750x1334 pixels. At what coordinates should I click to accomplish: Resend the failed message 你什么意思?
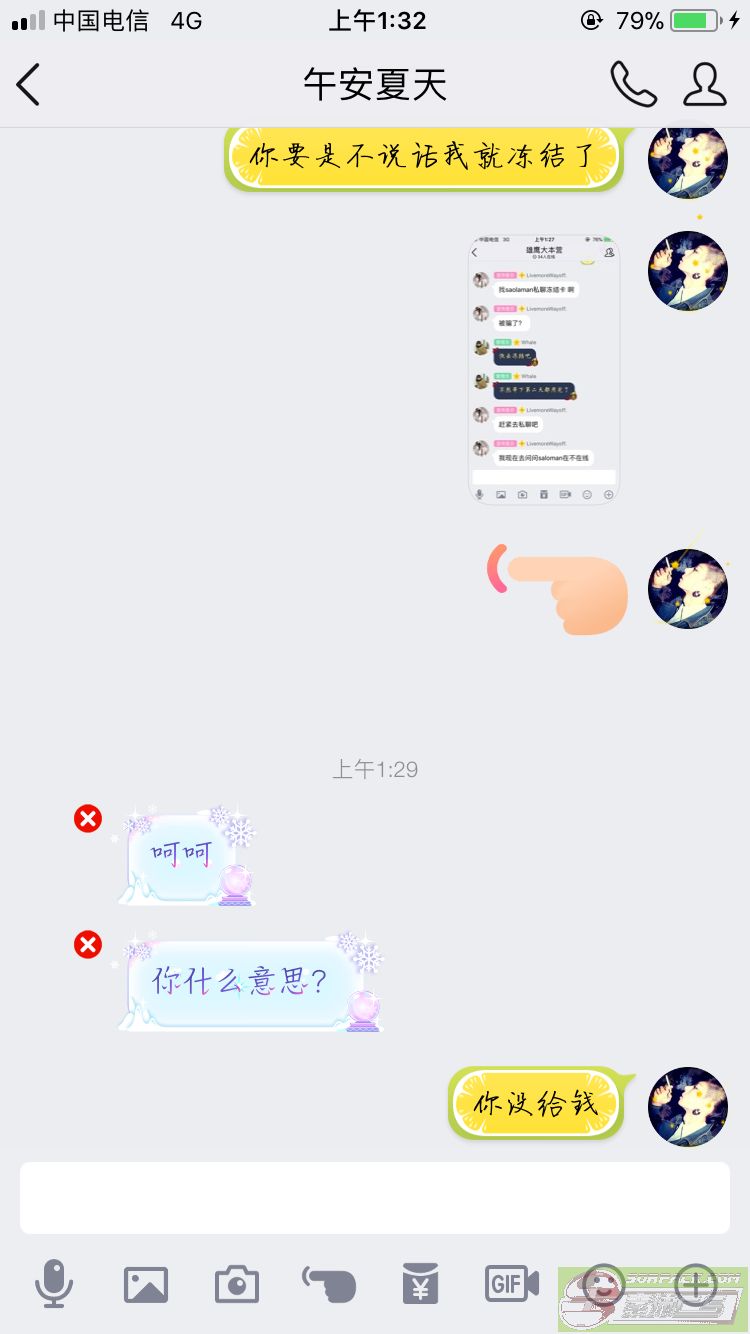coord(88,943)
